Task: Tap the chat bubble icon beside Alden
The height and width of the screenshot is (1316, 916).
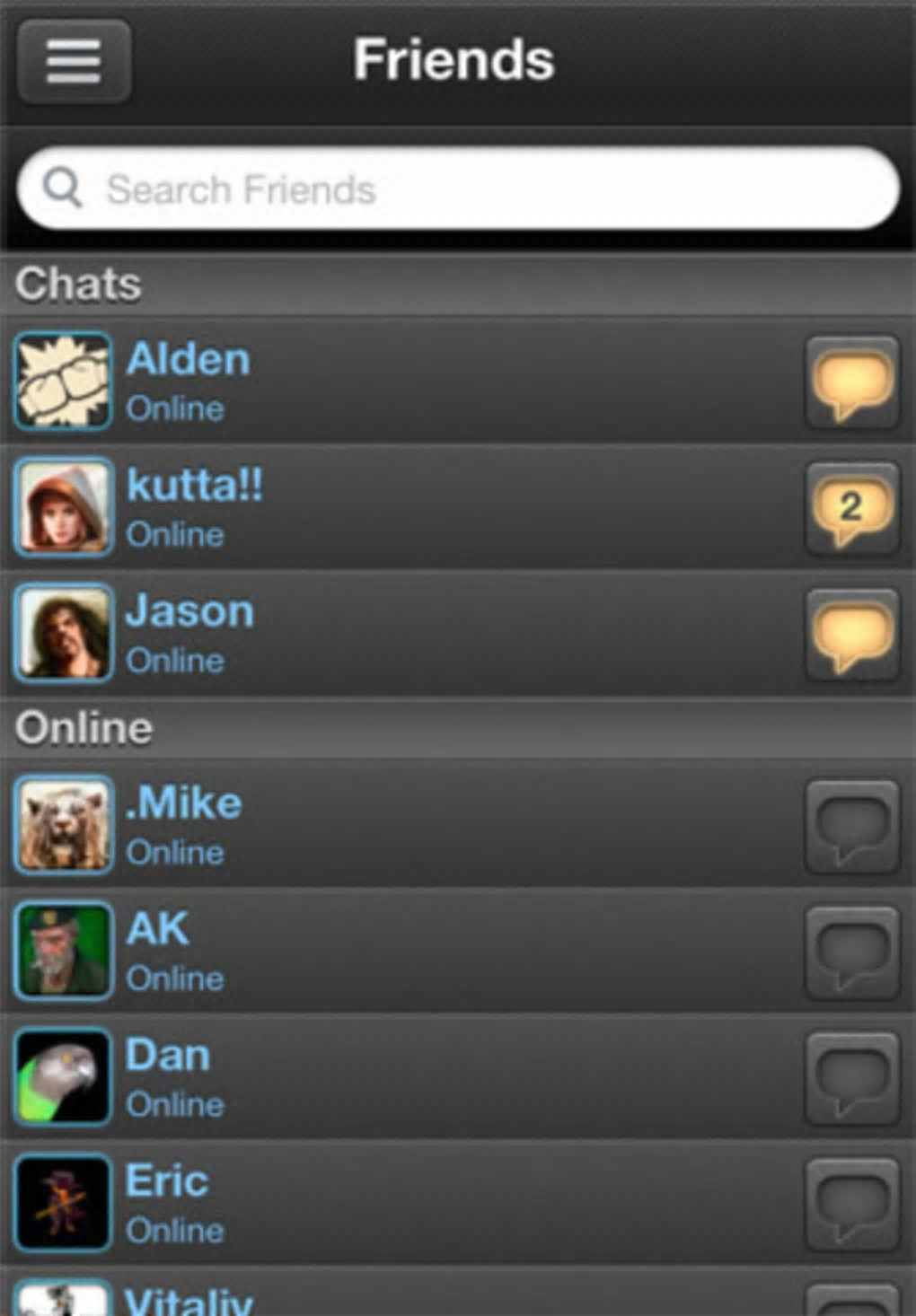Action: click(x=851, y=383)
